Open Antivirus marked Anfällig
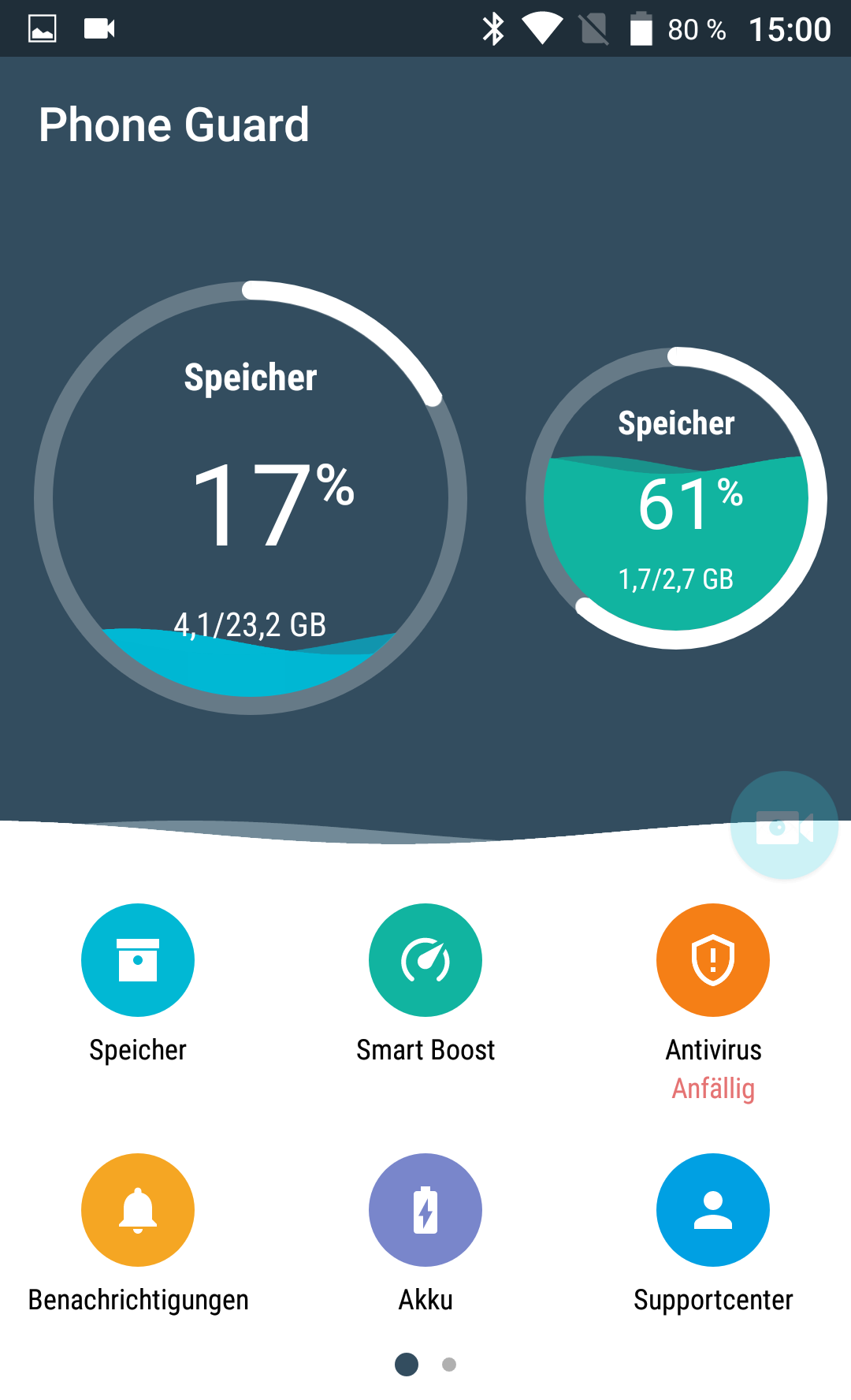 tap(713, 960)
